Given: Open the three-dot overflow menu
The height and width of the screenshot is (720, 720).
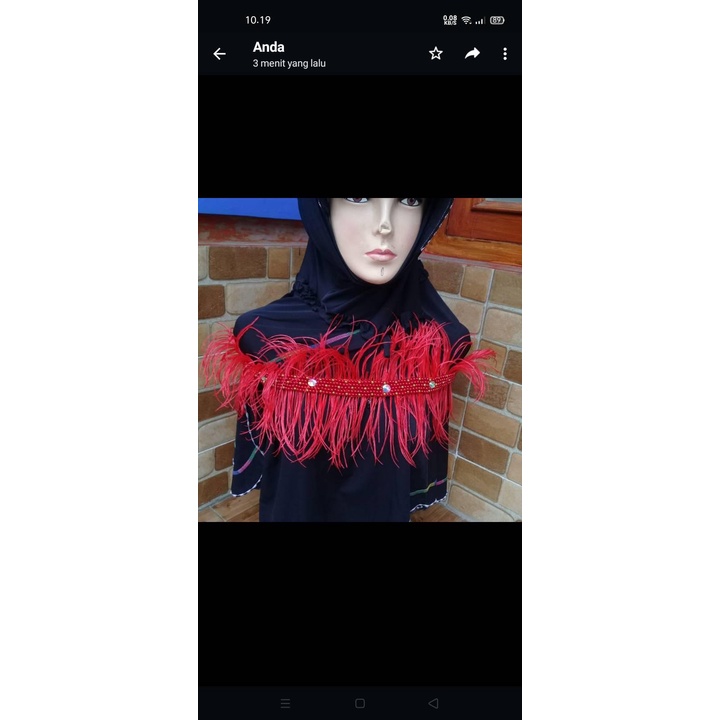Looking at the screenshot, I should pos(505,54).
